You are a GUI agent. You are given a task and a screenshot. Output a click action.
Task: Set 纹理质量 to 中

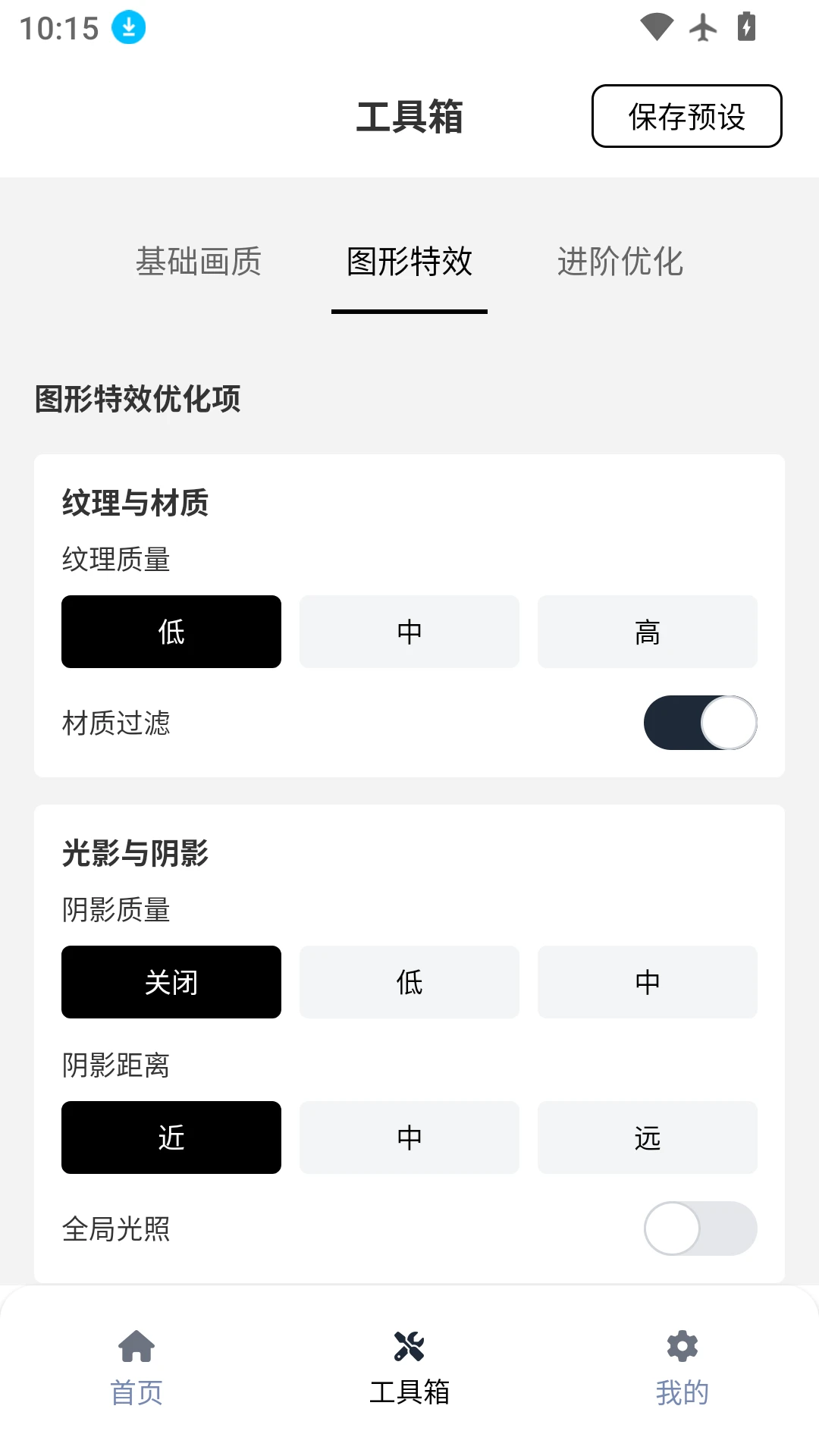tap(409, 632)
